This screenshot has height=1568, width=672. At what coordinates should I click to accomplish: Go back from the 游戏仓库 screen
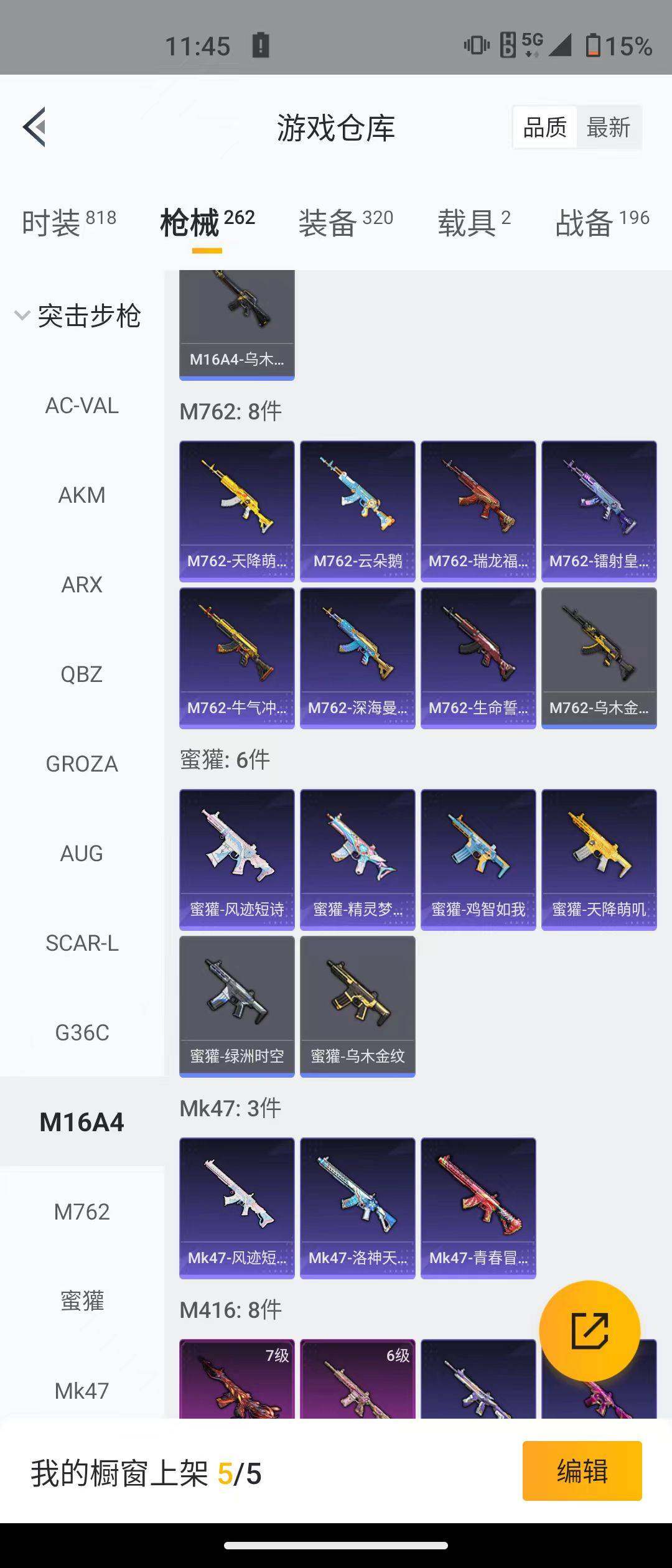click(x=35, y=127)
